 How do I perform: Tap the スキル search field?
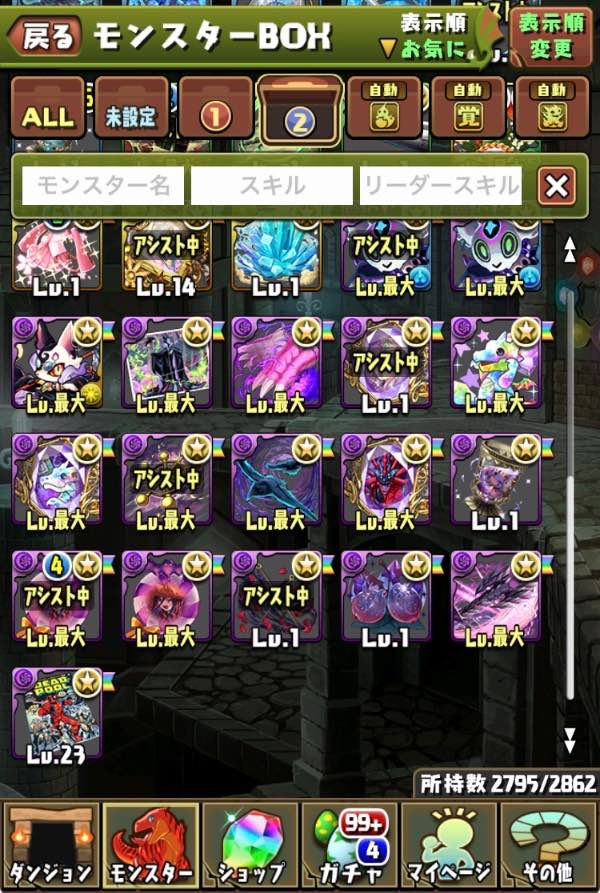[272, 186]
